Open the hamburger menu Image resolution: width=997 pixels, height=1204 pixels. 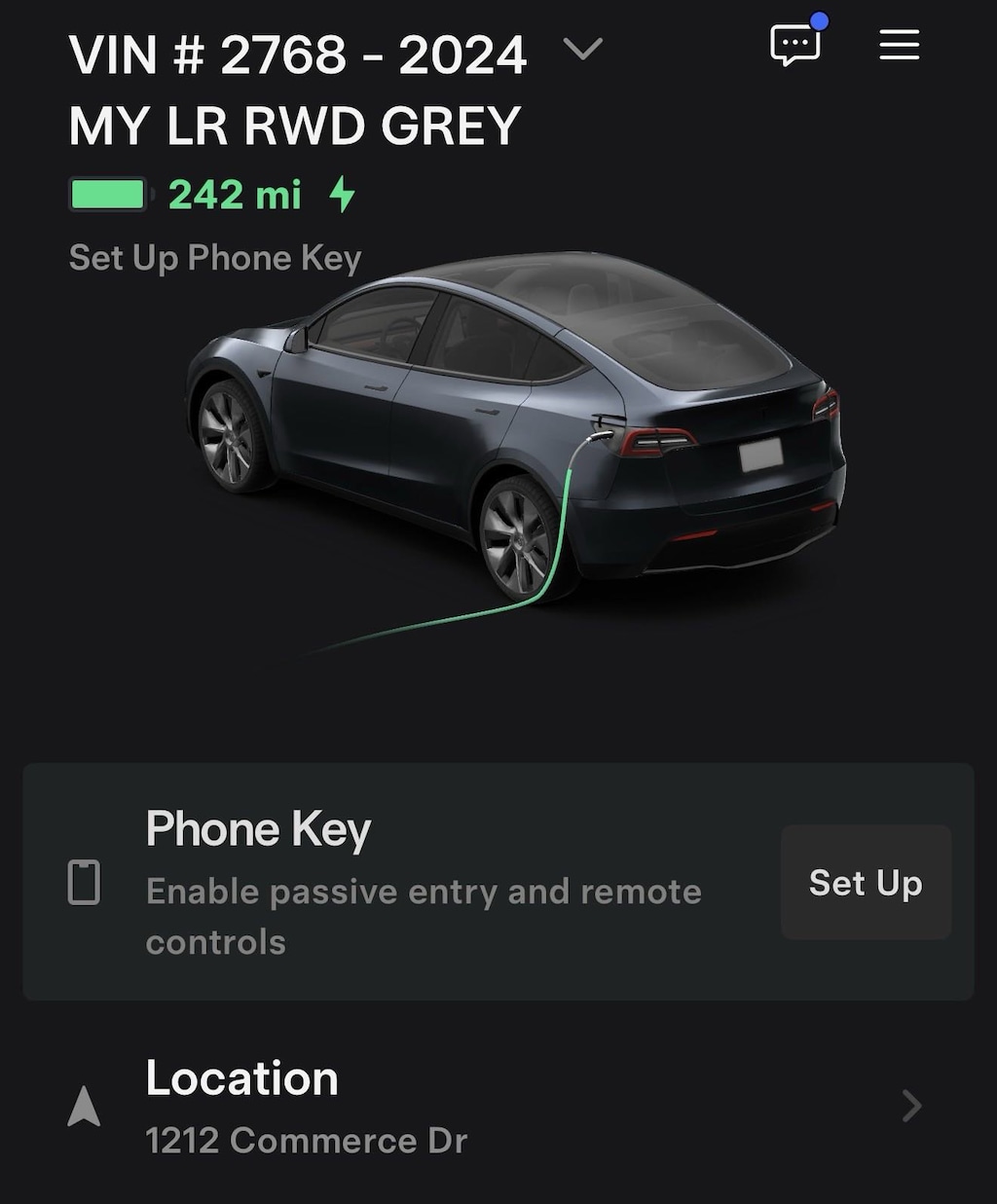[899, 45]
